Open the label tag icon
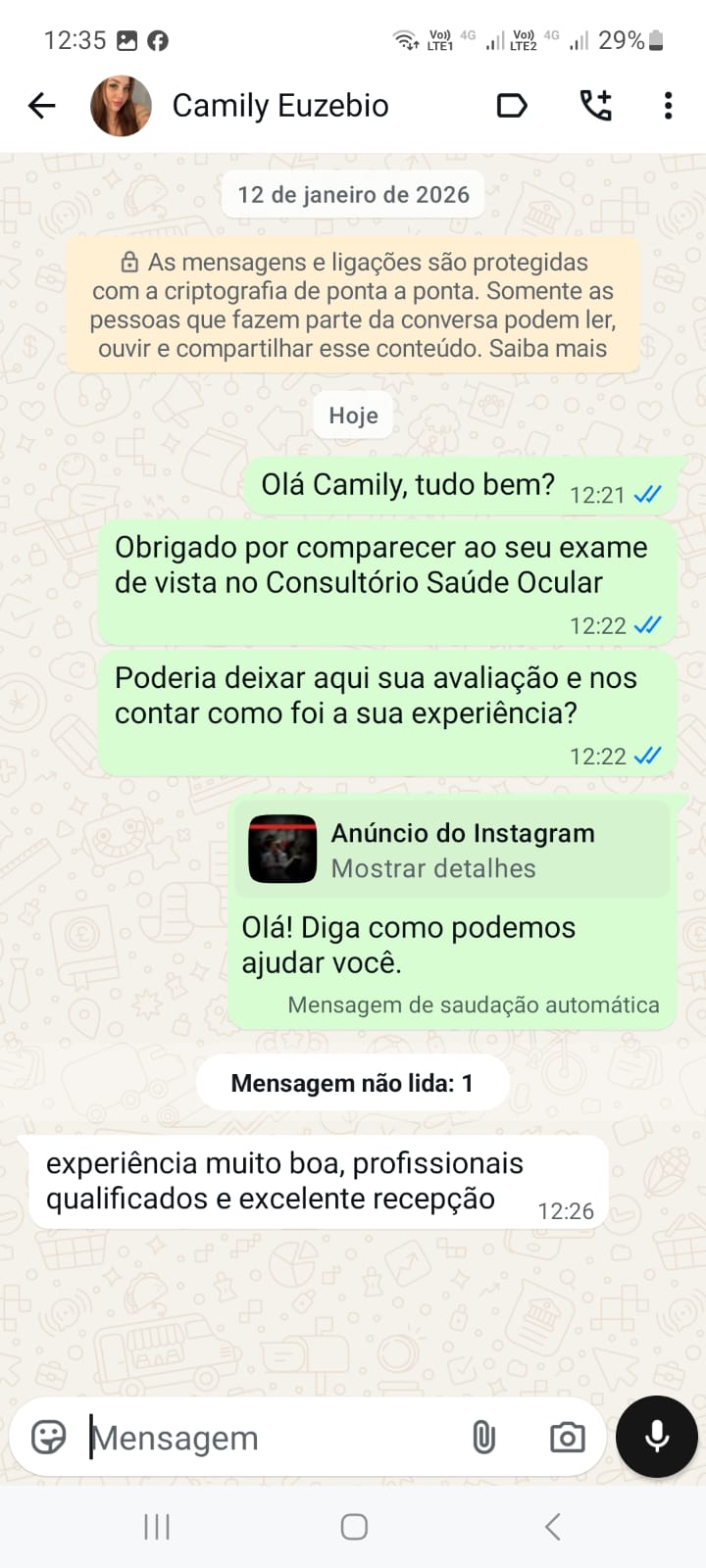This screenshot has width=706, height=1568. point(512,106)
